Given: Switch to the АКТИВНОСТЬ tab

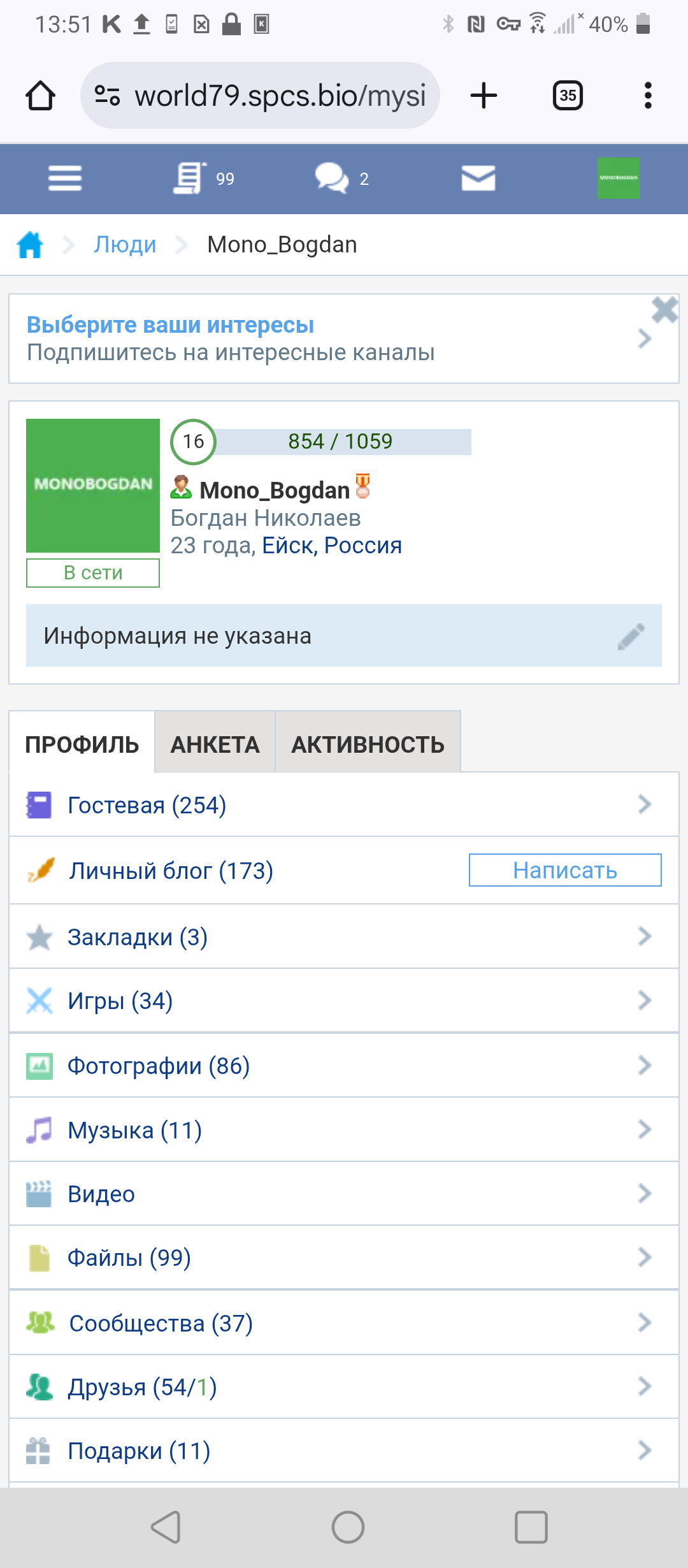Looking at the screenshot, I should [368, 744].
